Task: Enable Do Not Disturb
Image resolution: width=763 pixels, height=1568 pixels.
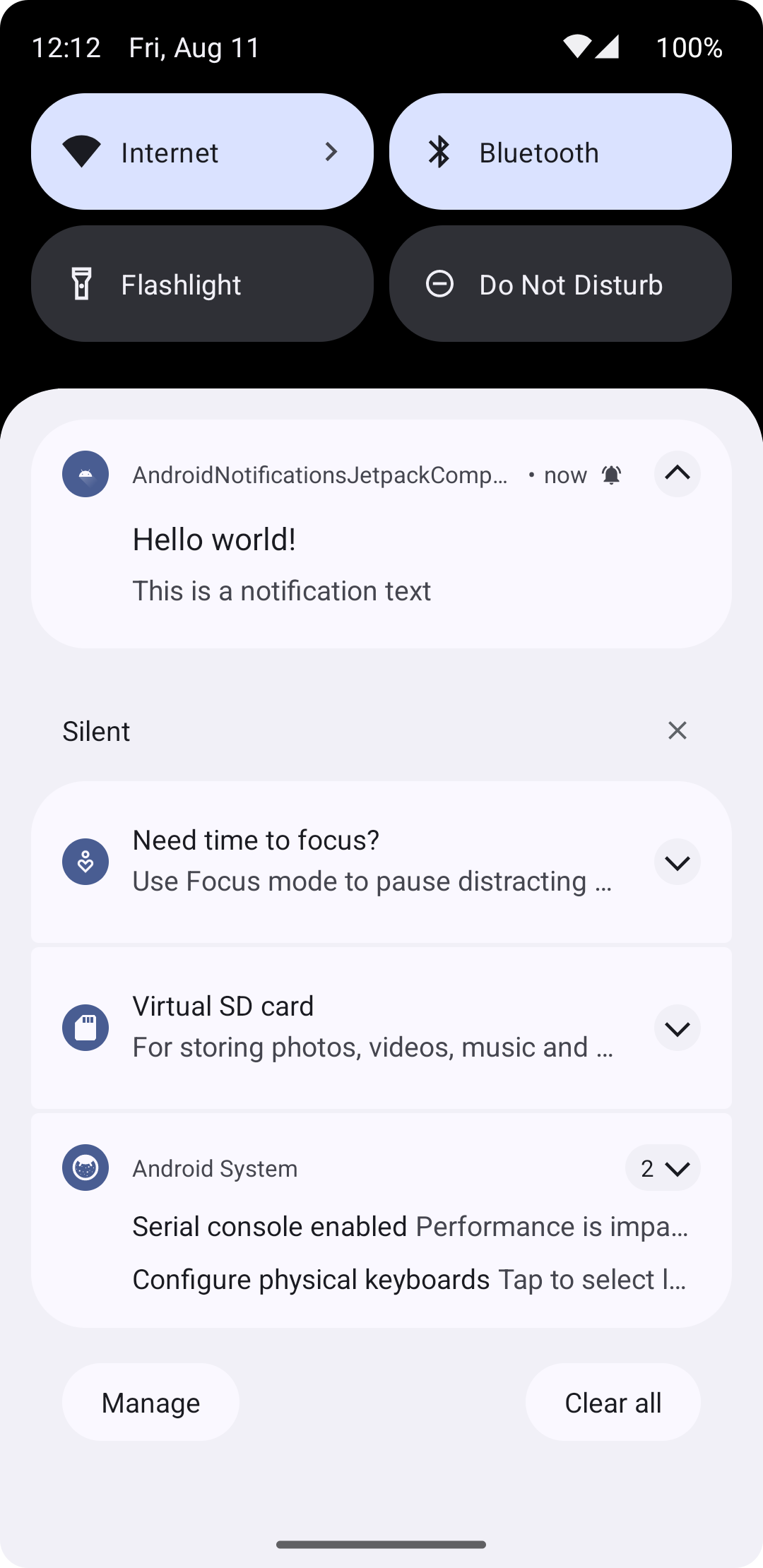Action: pyautogui.click(x=560, y=283)
